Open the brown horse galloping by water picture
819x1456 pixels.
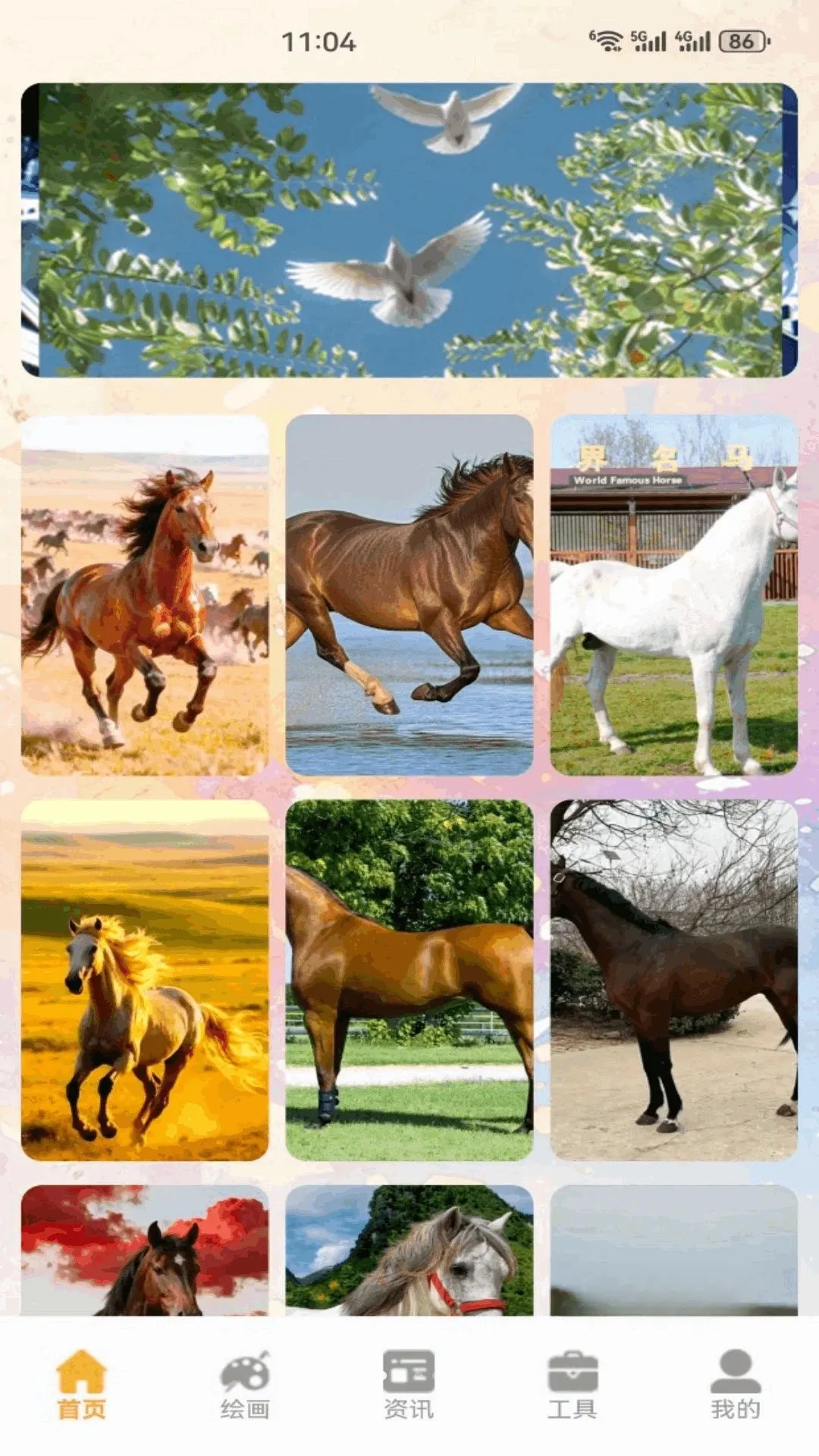[409, 595]
